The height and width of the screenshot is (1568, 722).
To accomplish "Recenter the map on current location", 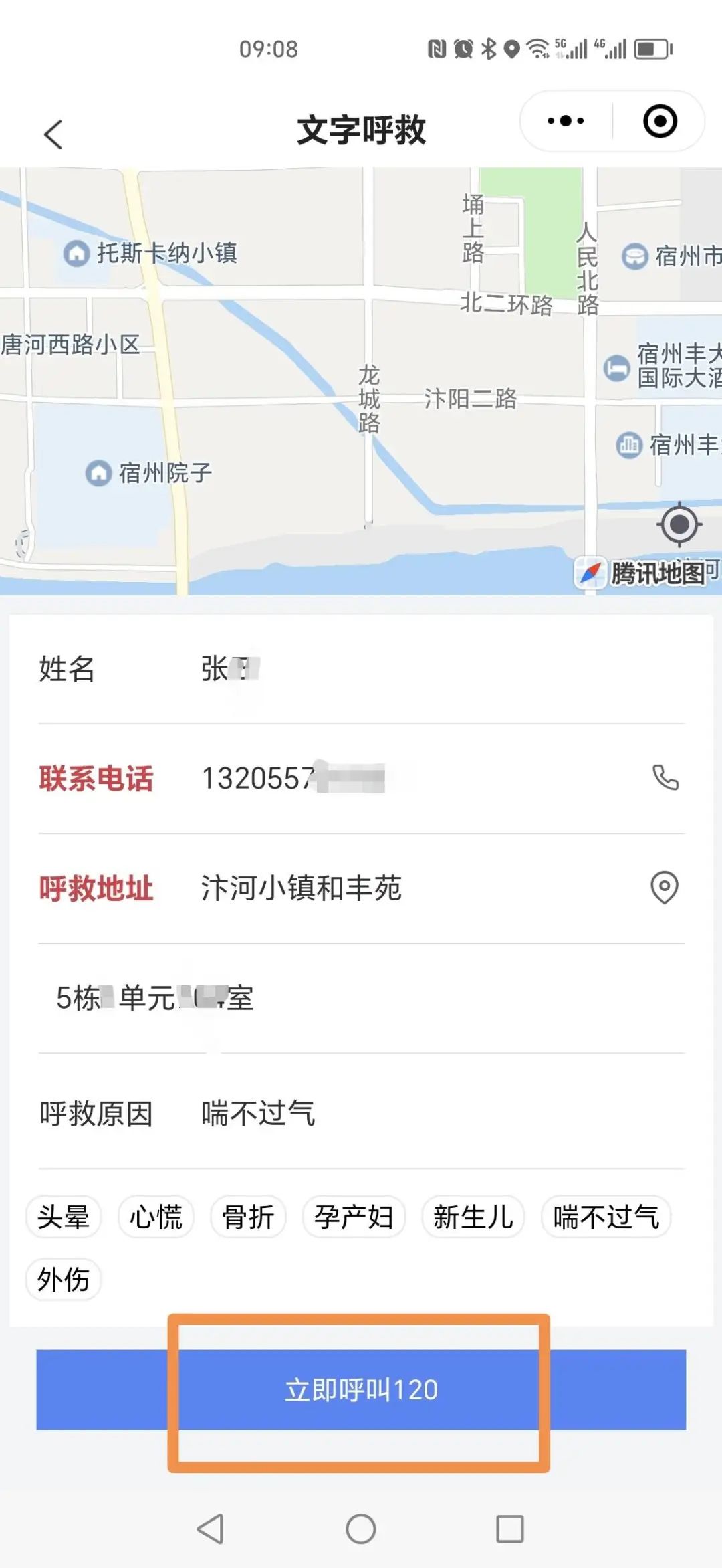I will tap(679, 524).
